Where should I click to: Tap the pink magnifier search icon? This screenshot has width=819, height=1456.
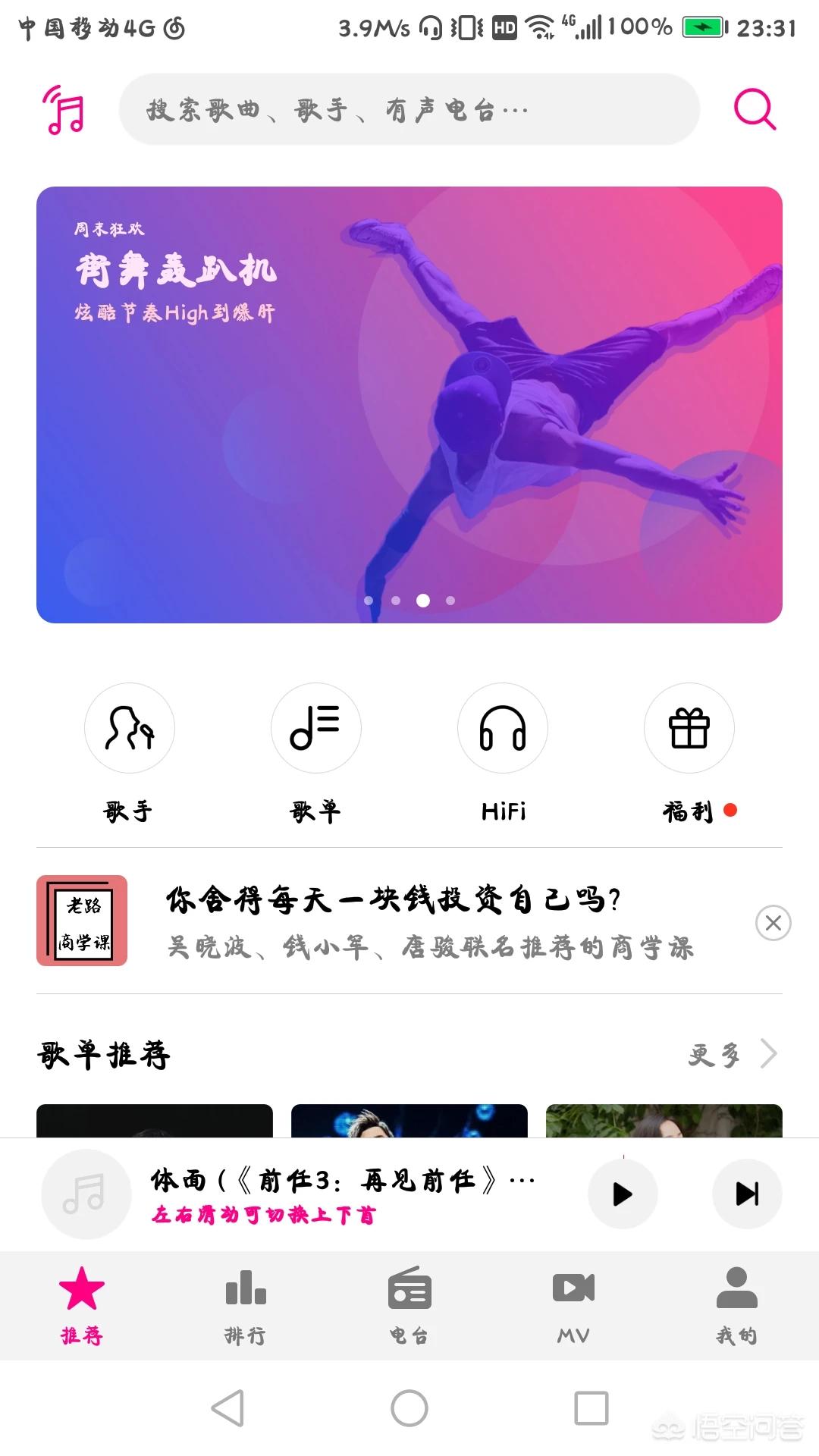click(754, 110)
